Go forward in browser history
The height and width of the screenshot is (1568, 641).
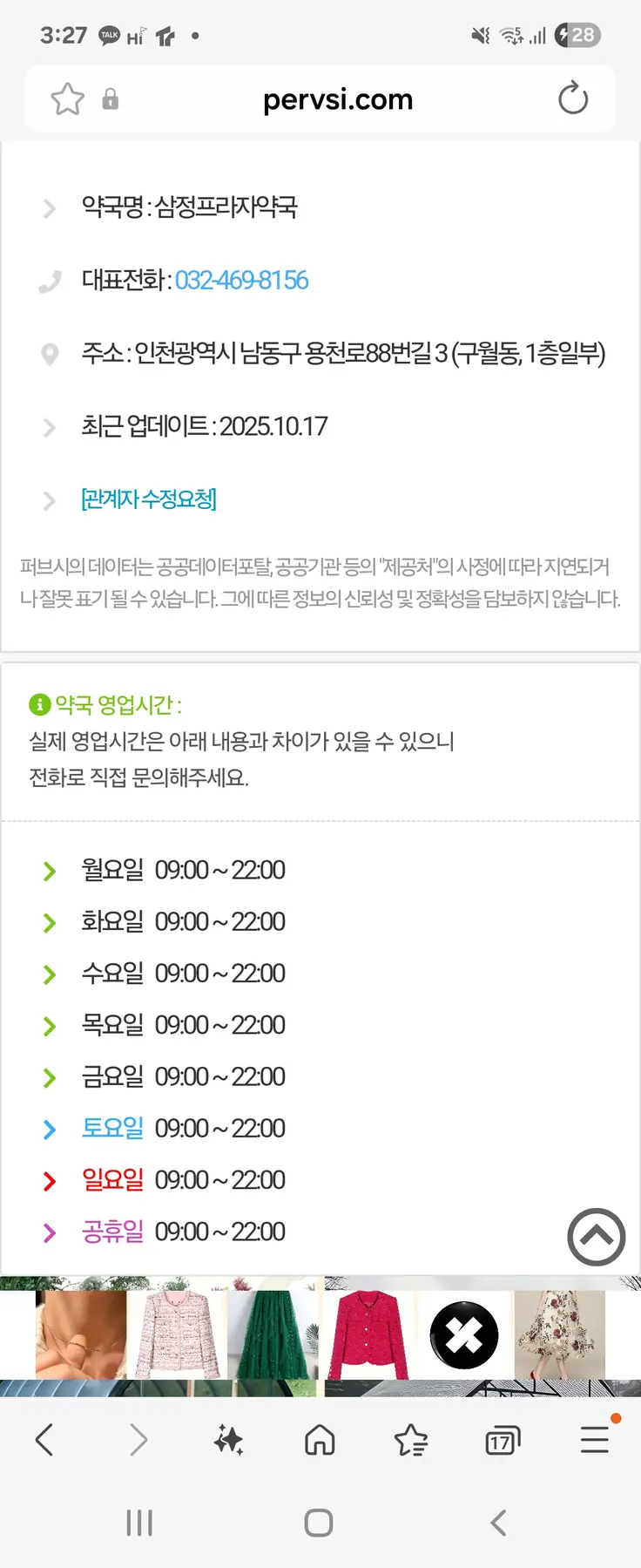138,1440
